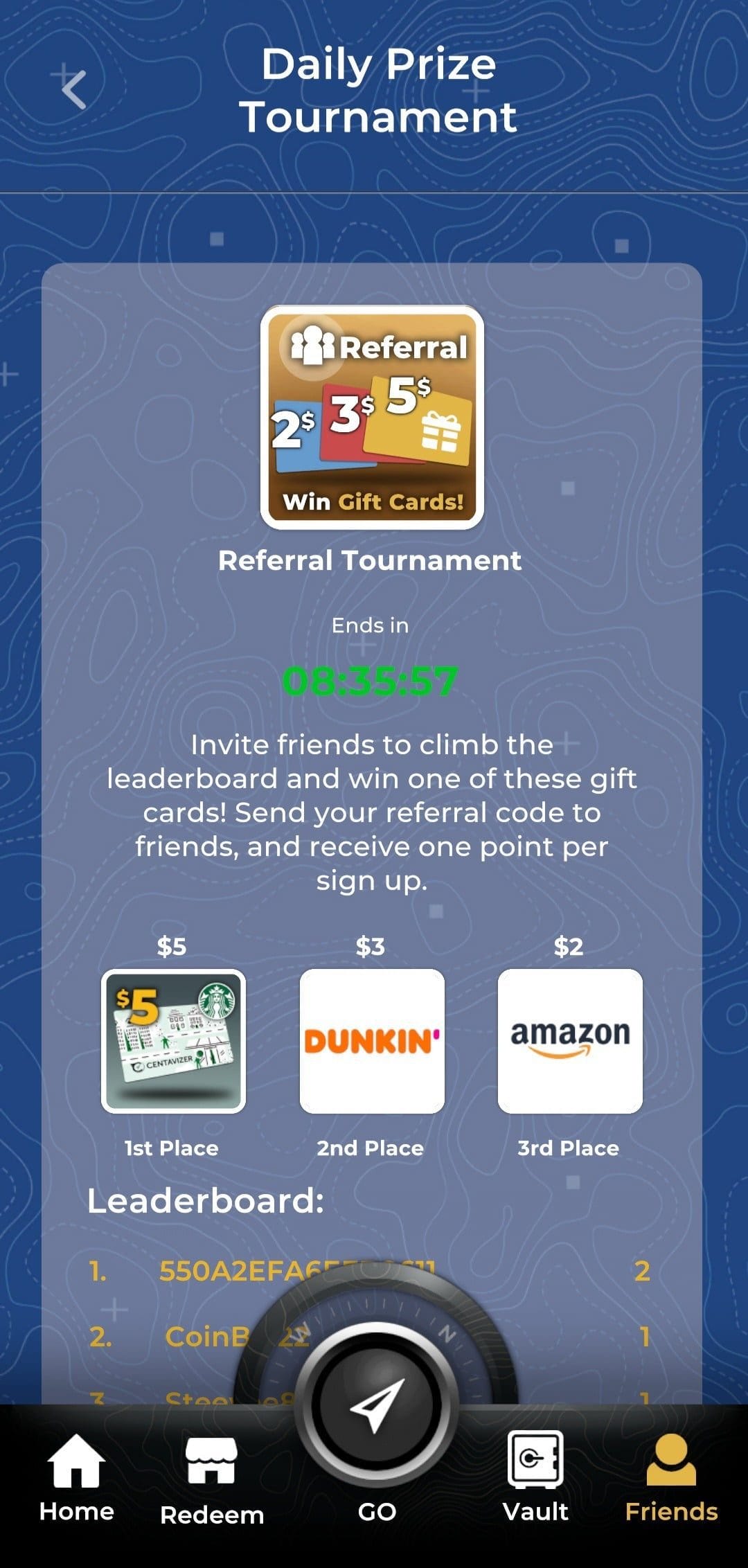Open the $3 Dunkin' gift card tile
The image size is (748, 1568).
point(372,1041)
